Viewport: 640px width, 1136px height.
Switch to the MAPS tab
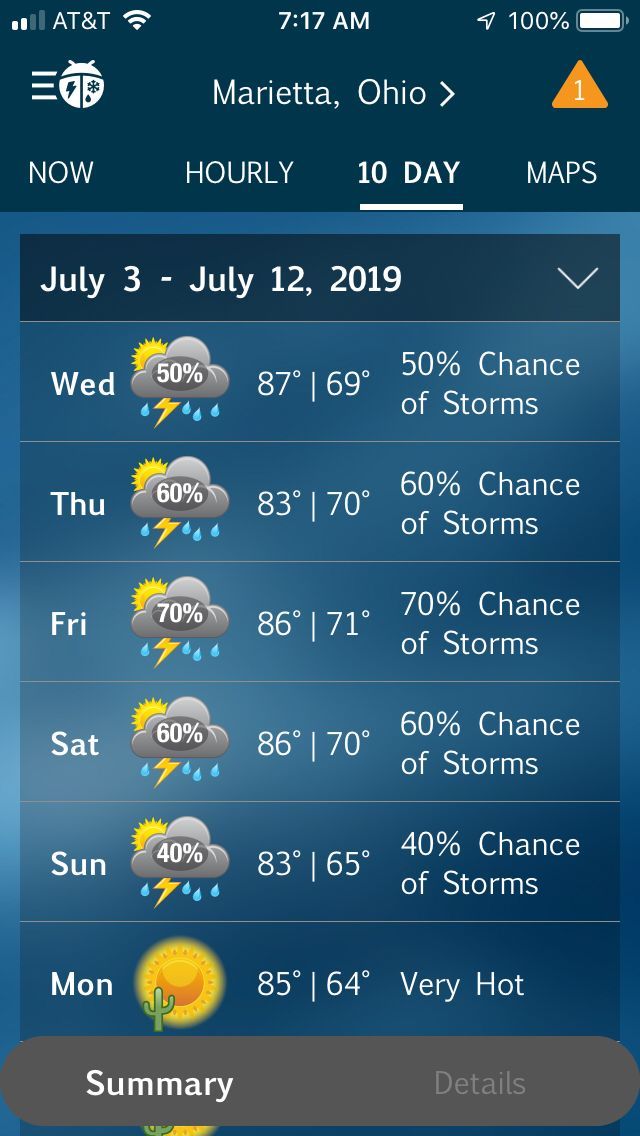[x=561, y=173]
